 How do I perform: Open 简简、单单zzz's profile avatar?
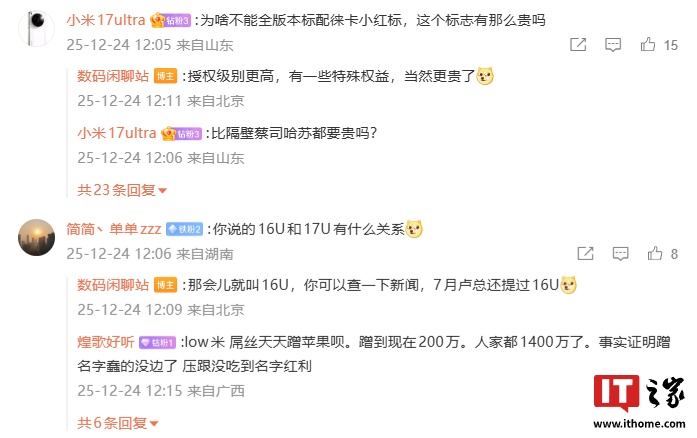[x=37, y=238]
